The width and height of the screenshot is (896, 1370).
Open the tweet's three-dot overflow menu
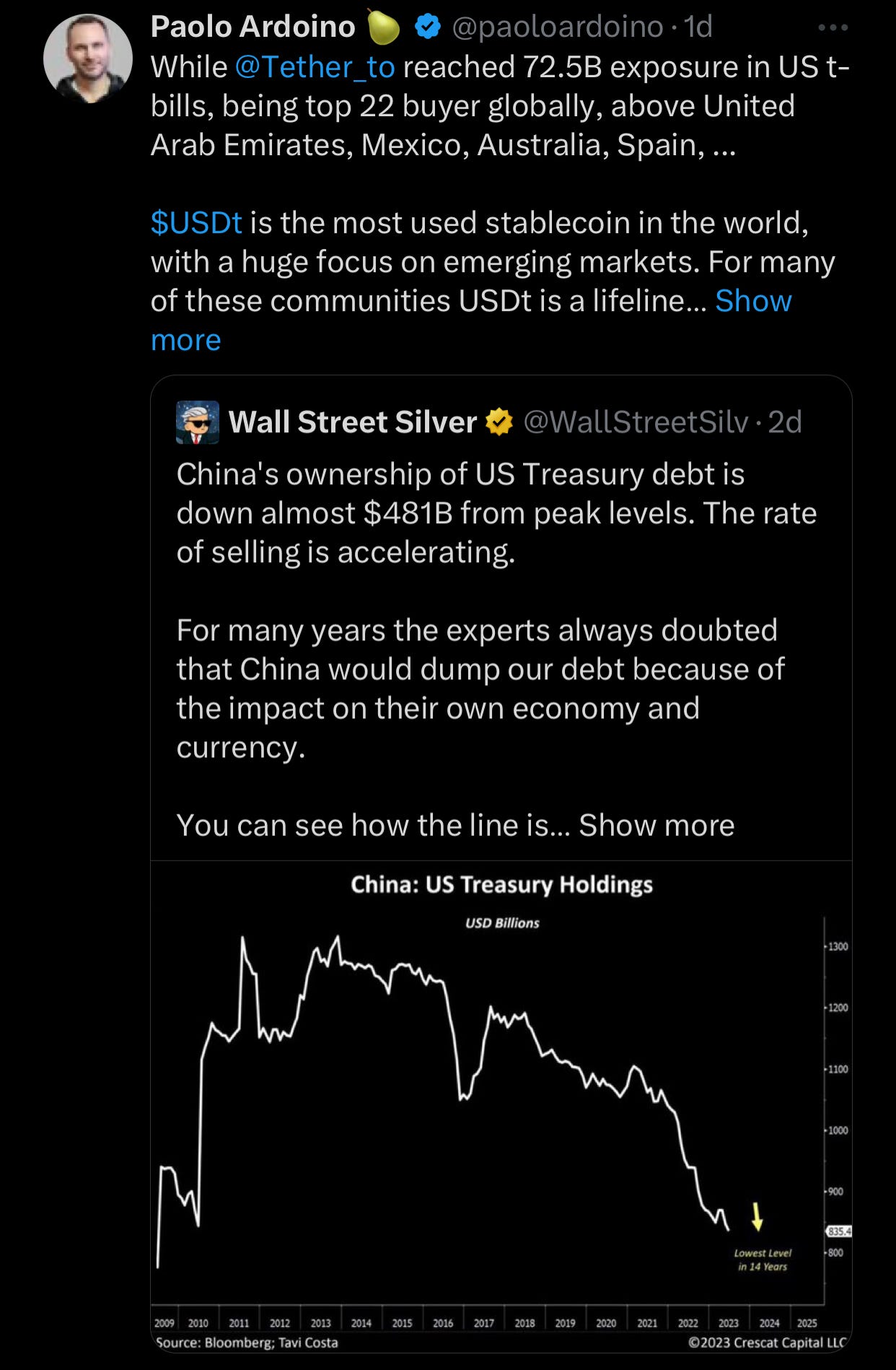(x=833, y=27)
